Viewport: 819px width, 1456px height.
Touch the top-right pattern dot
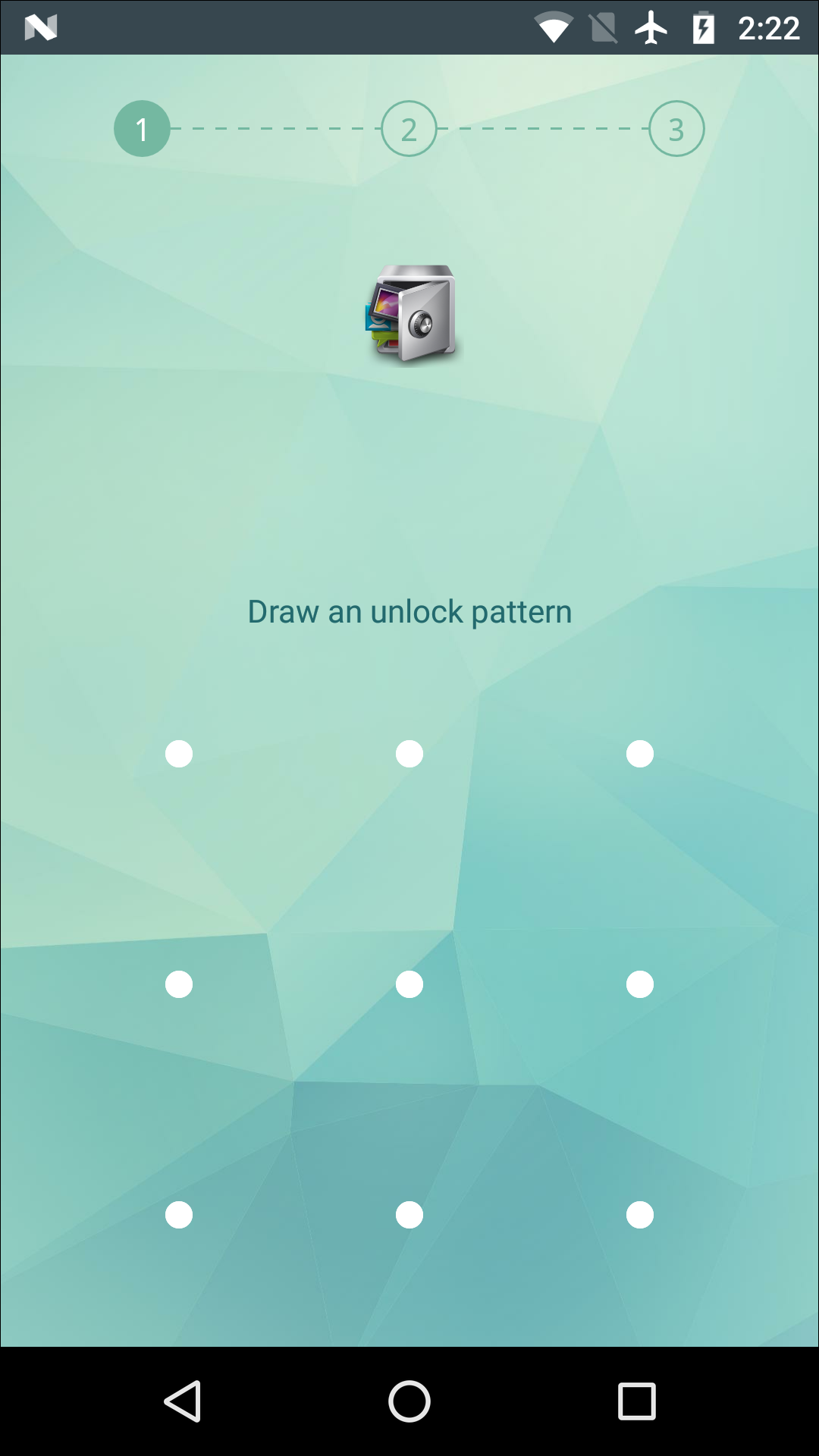(x=640, y=754)
